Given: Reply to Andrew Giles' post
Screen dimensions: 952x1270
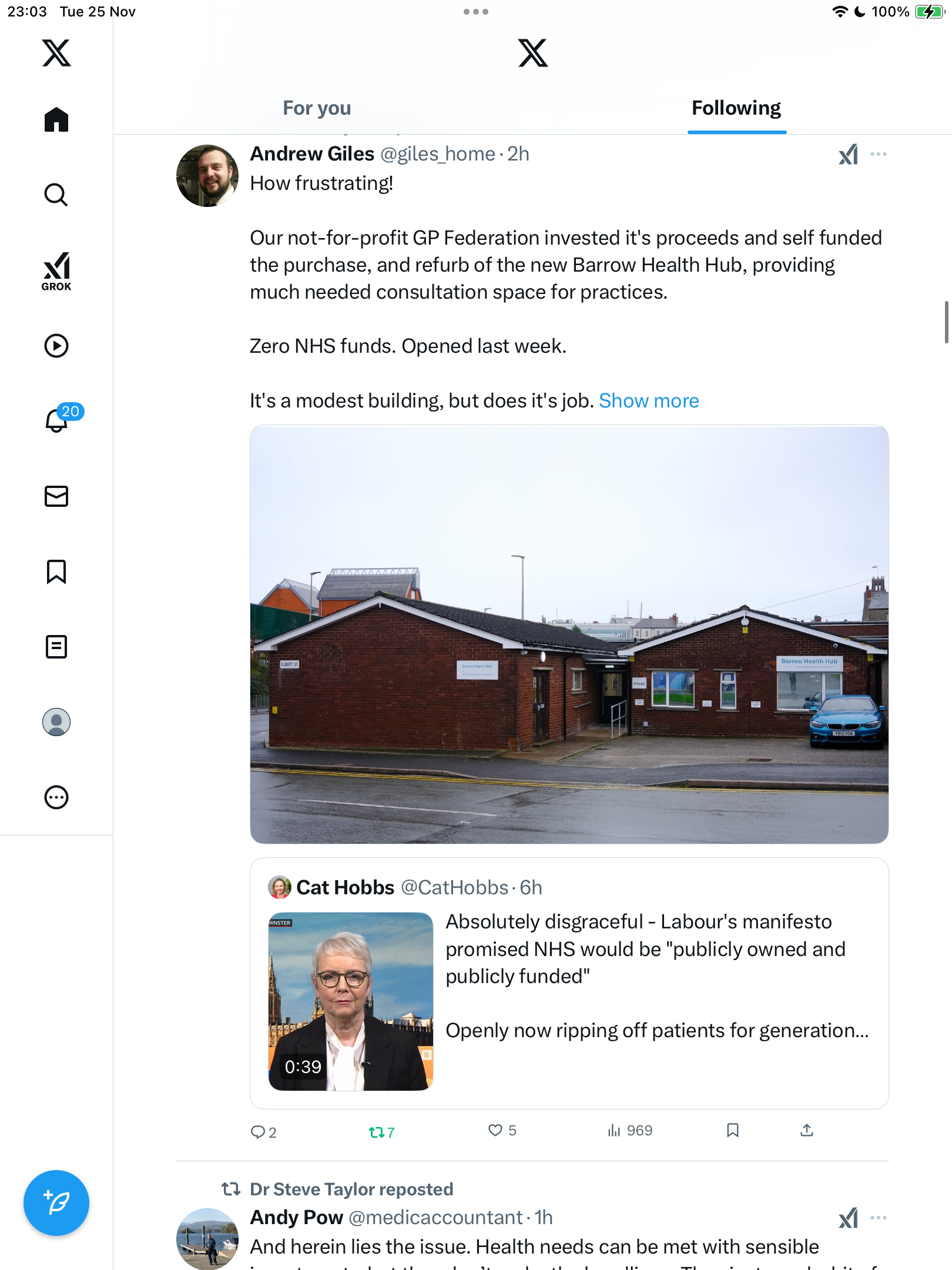Looking at the screenshot, I should coord(259,1132).
